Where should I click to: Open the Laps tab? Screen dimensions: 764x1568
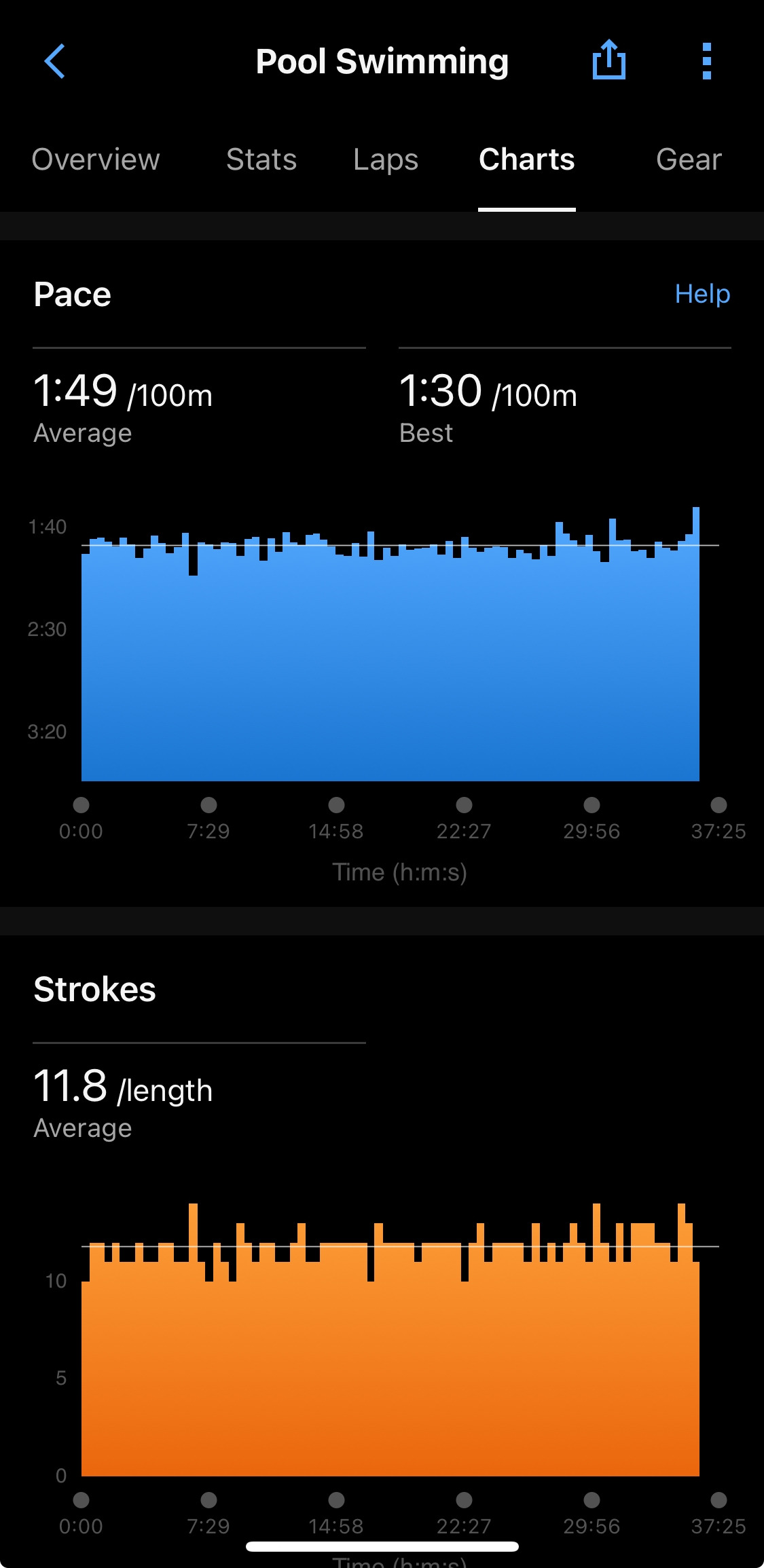(x=386, y=160)
